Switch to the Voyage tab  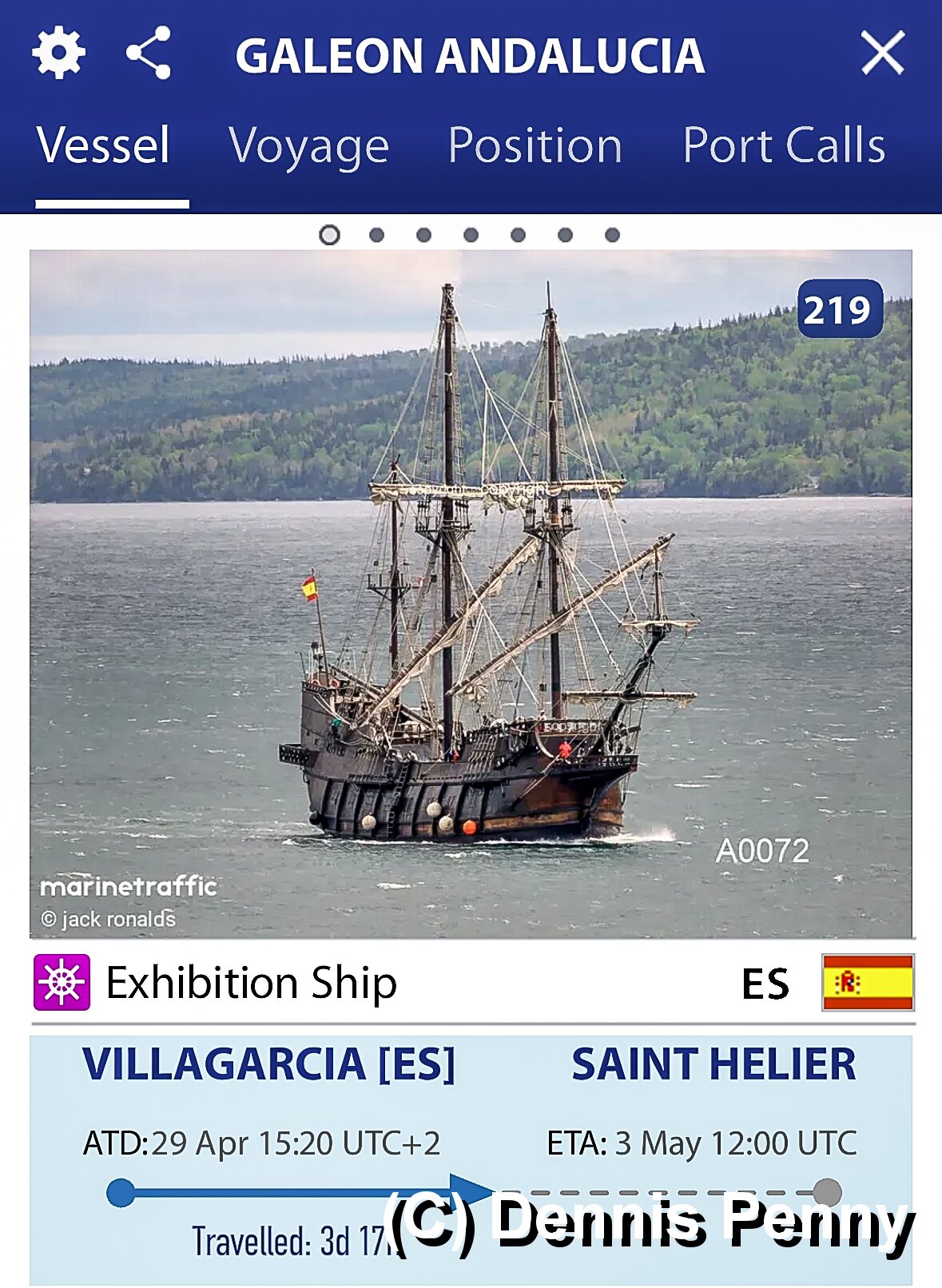[x=308, y=146]
